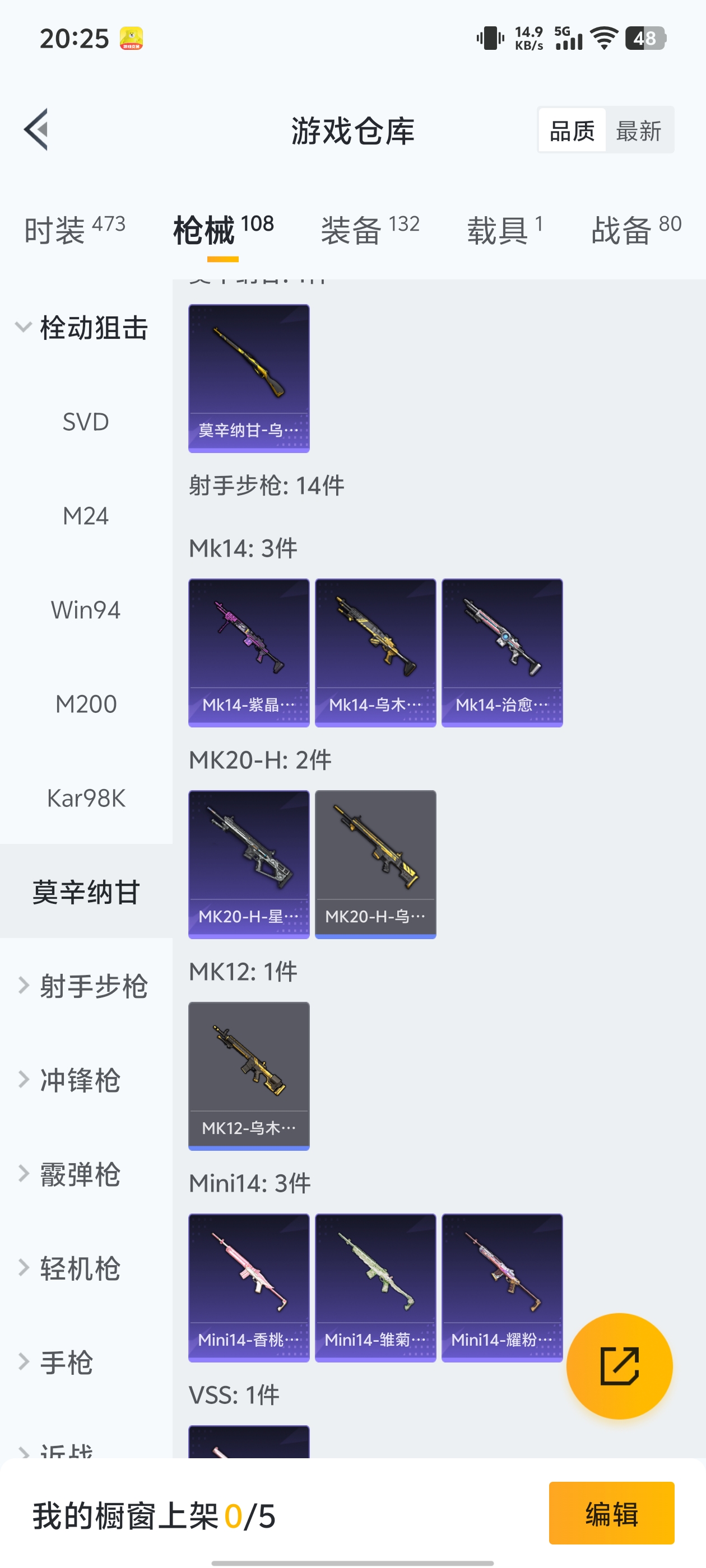This screenshot has height=1568, width=706.
Task: Go back from 游戏仓库
Action: point(36,130)
